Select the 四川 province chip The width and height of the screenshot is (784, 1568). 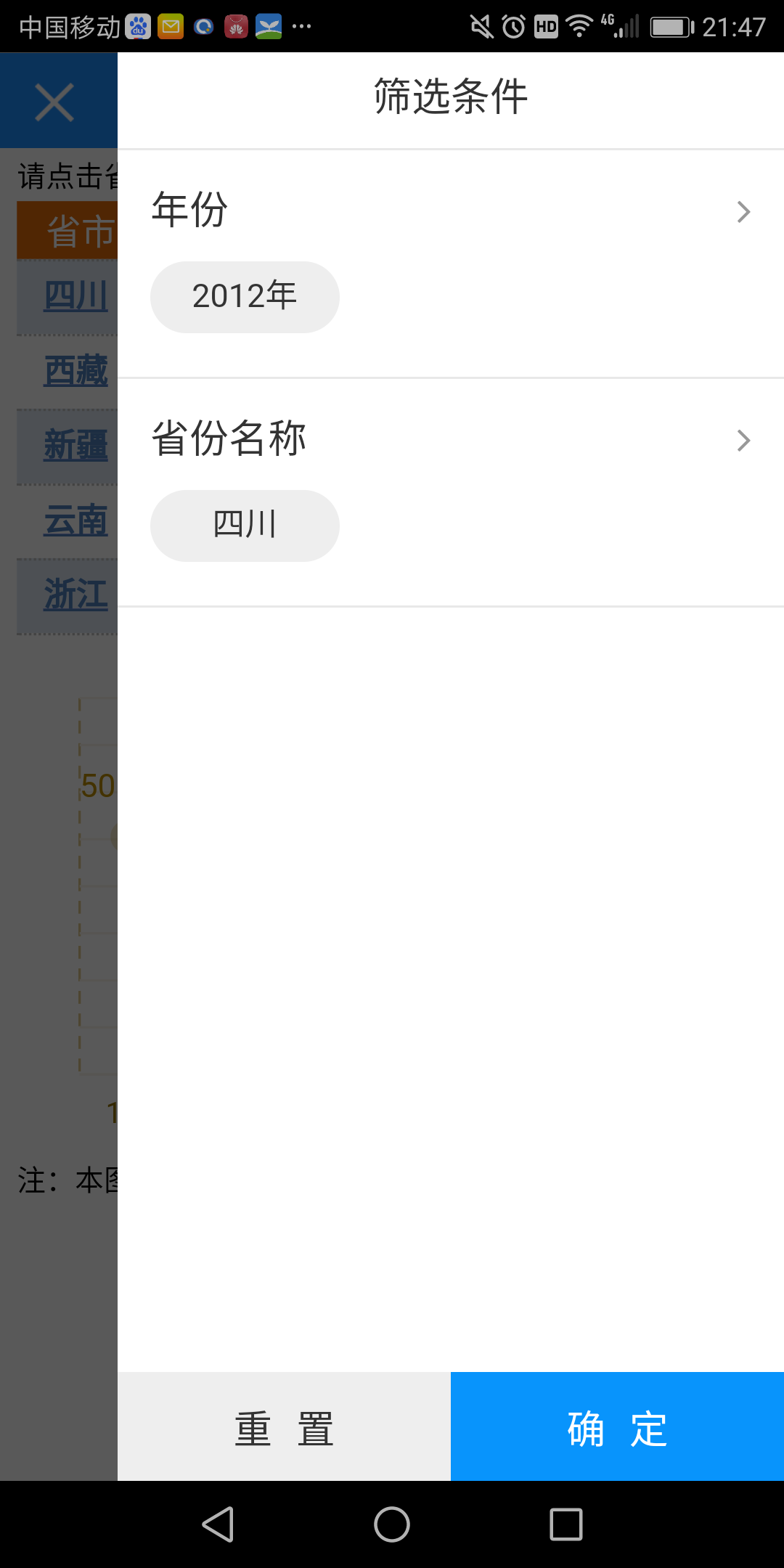(x=245, y=526)
